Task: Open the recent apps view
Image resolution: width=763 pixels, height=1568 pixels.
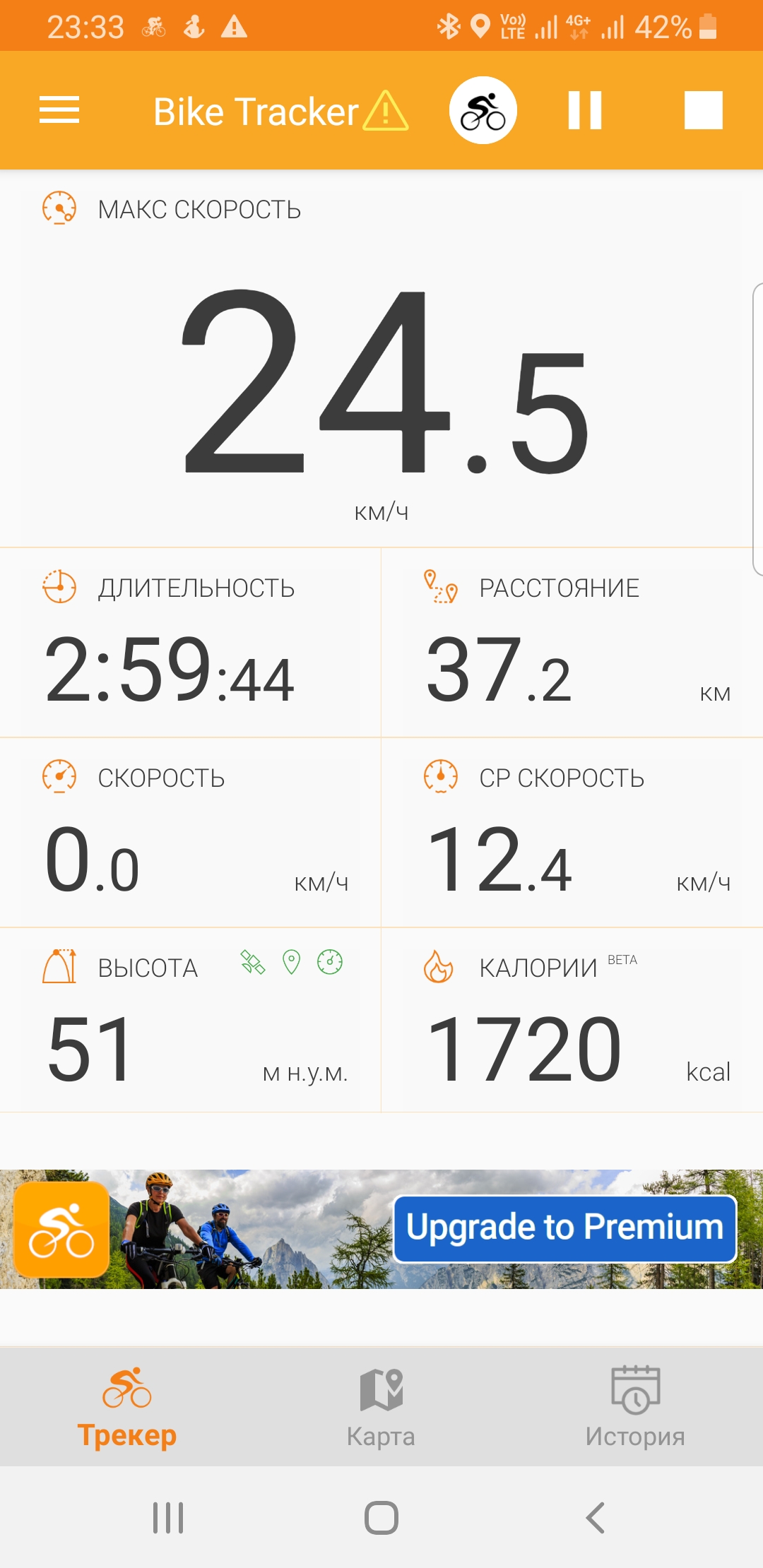Action: point(168,1517)
